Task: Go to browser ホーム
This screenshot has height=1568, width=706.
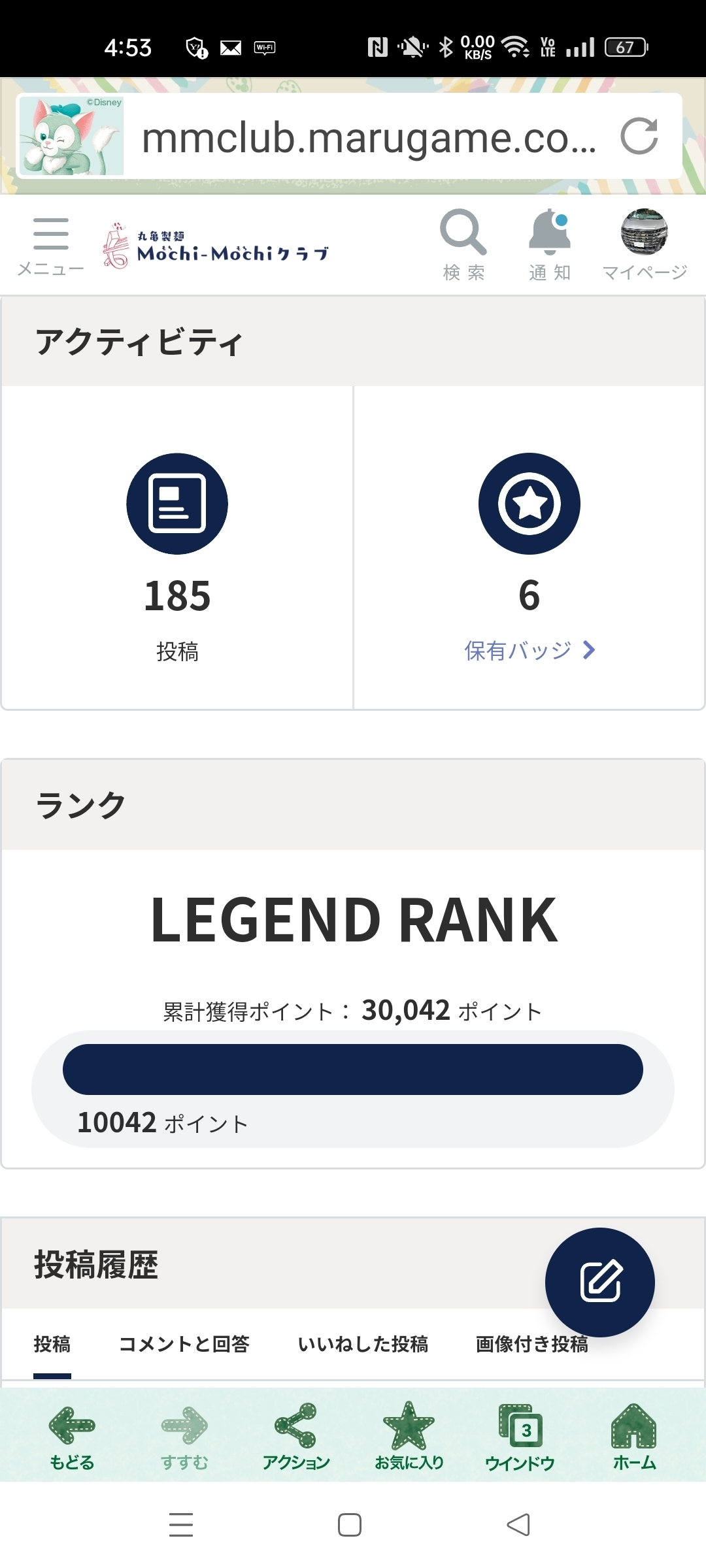Action: tap(633, 1436)
